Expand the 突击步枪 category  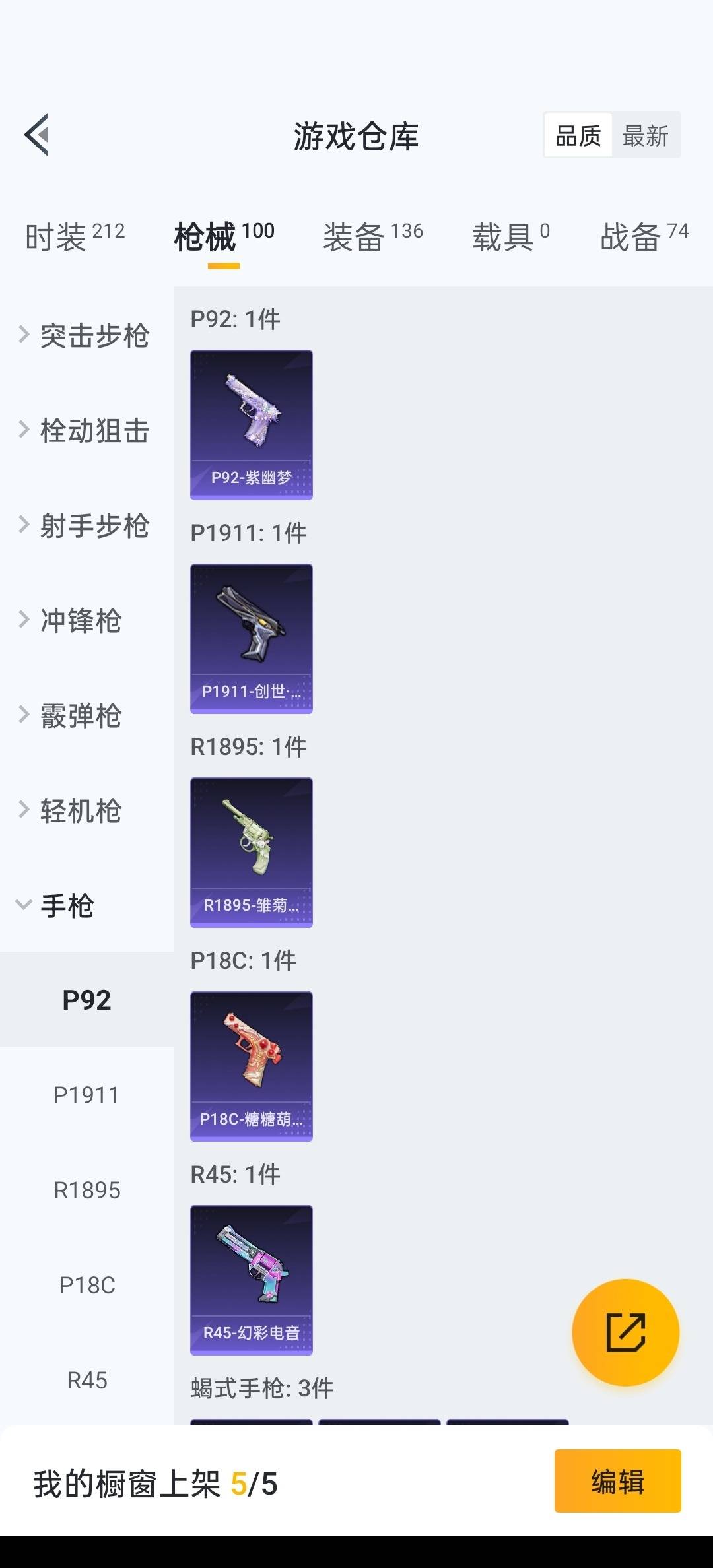[86, 335]
